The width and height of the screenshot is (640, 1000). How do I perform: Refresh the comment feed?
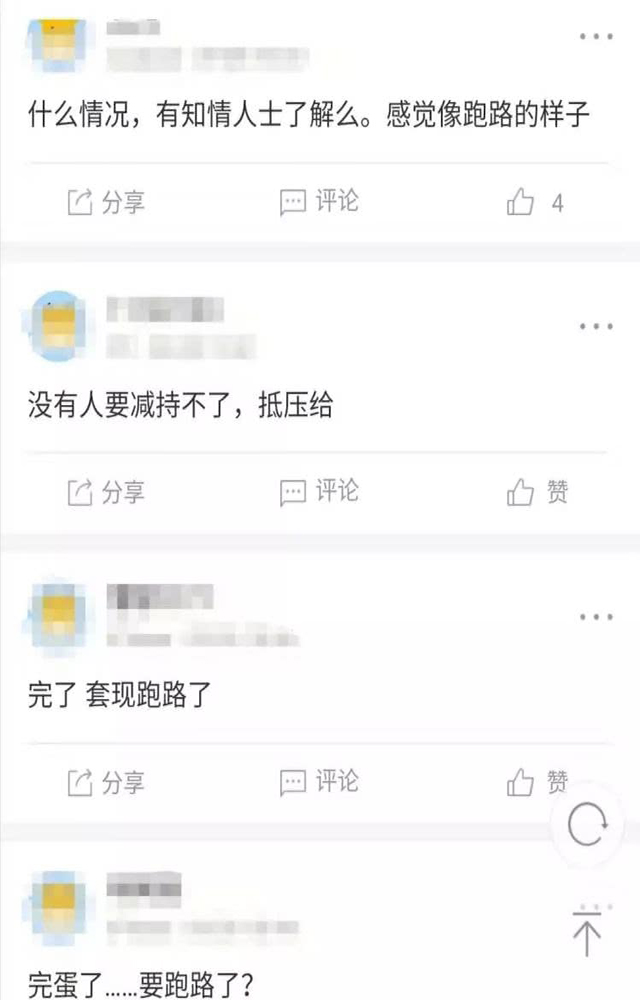587,826
